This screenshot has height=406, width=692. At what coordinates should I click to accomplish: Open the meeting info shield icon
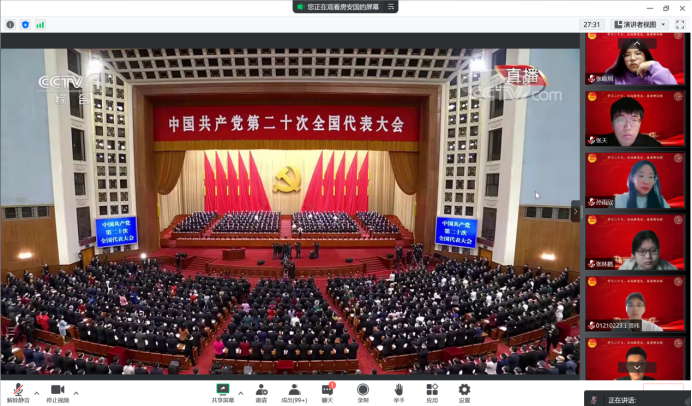pos(25,24)
